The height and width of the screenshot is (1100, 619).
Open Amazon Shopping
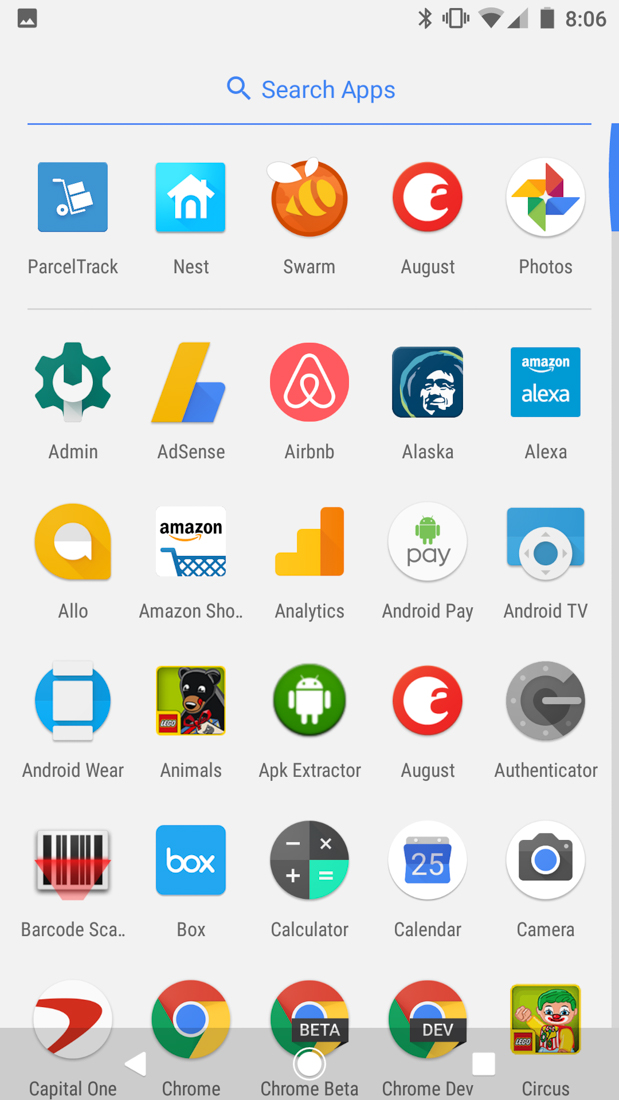pos(191,542)
